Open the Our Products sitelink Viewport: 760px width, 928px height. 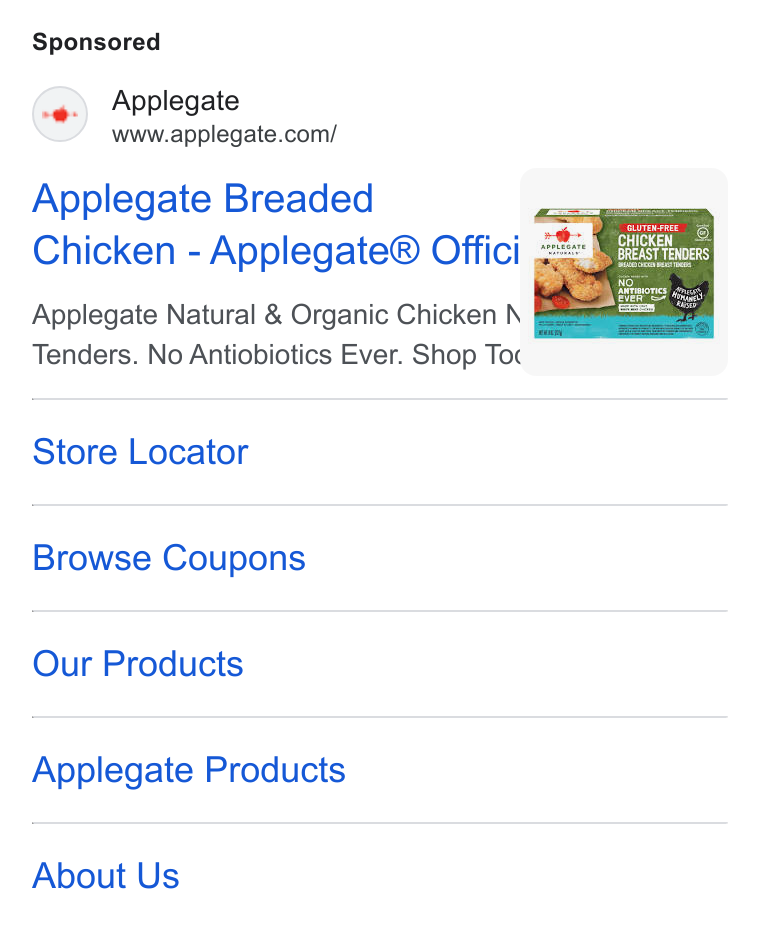click(138, 664)
